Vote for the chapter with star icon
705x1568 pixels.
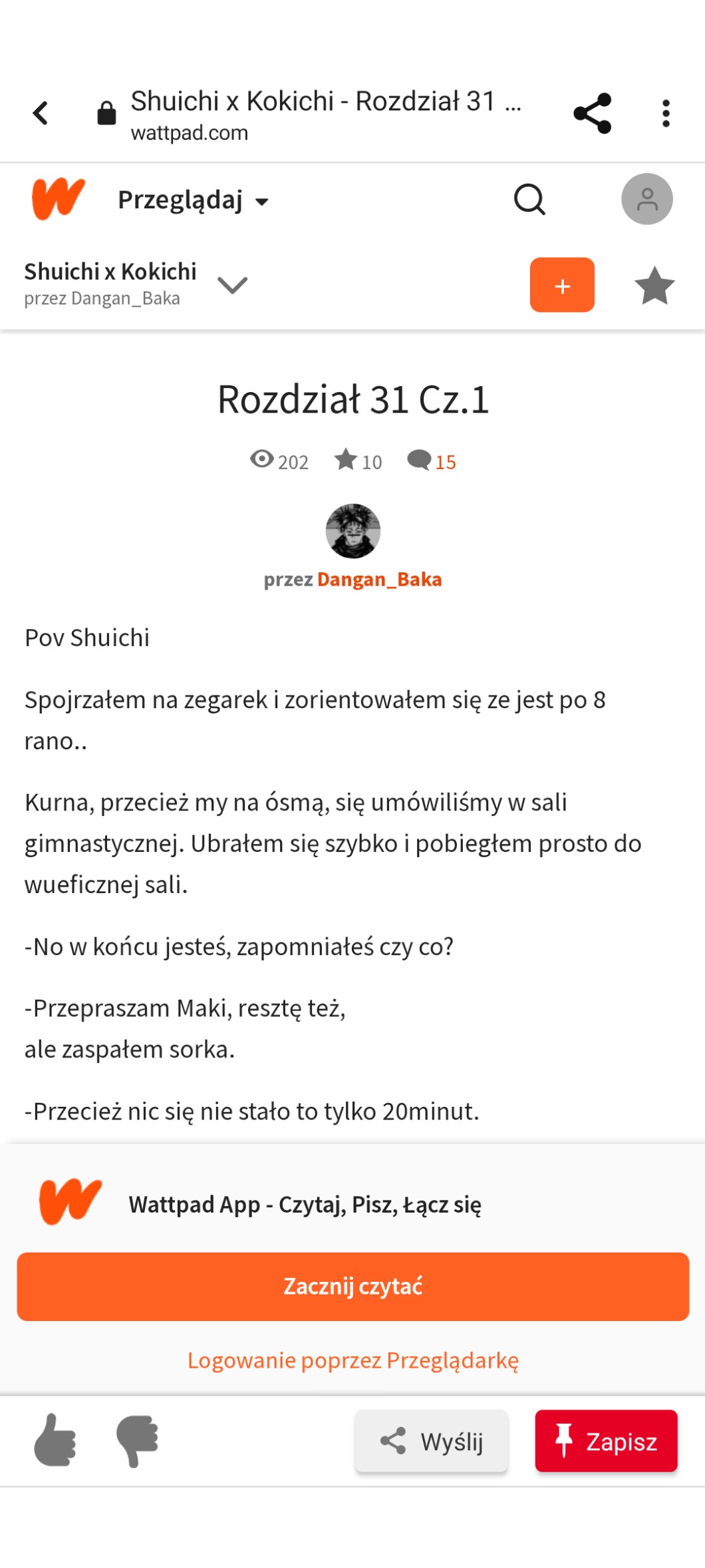coord(654,286)
